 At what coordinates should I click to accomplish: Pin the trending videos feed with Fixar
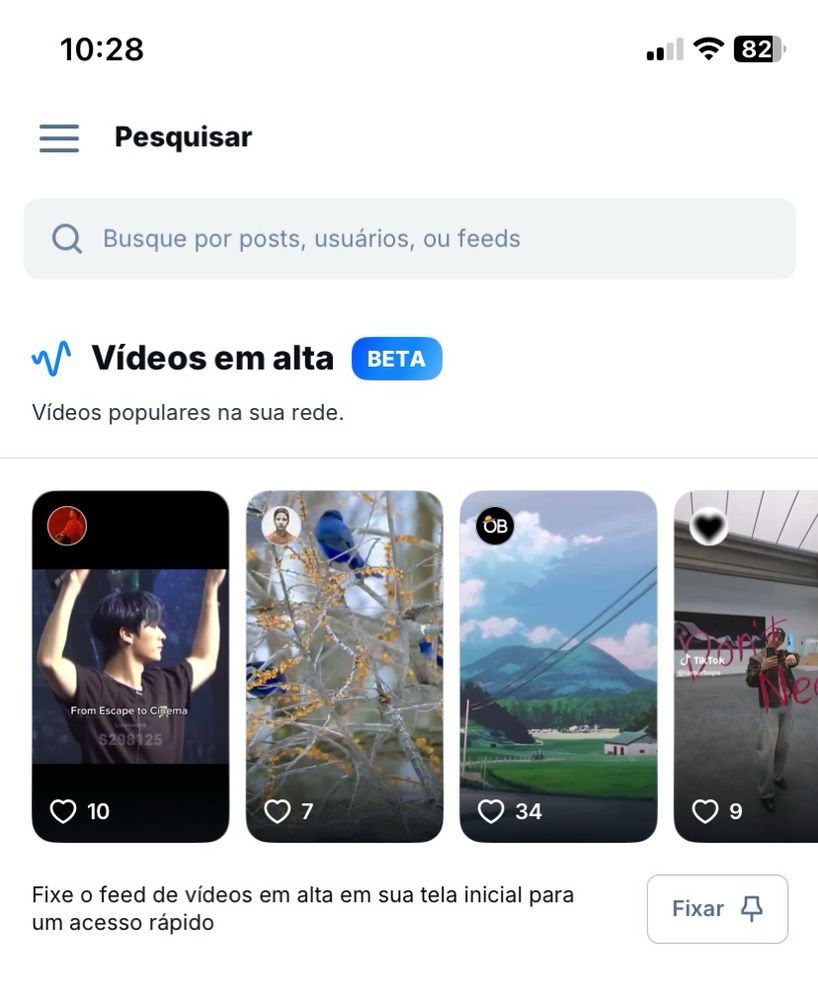tap(717, 909)
